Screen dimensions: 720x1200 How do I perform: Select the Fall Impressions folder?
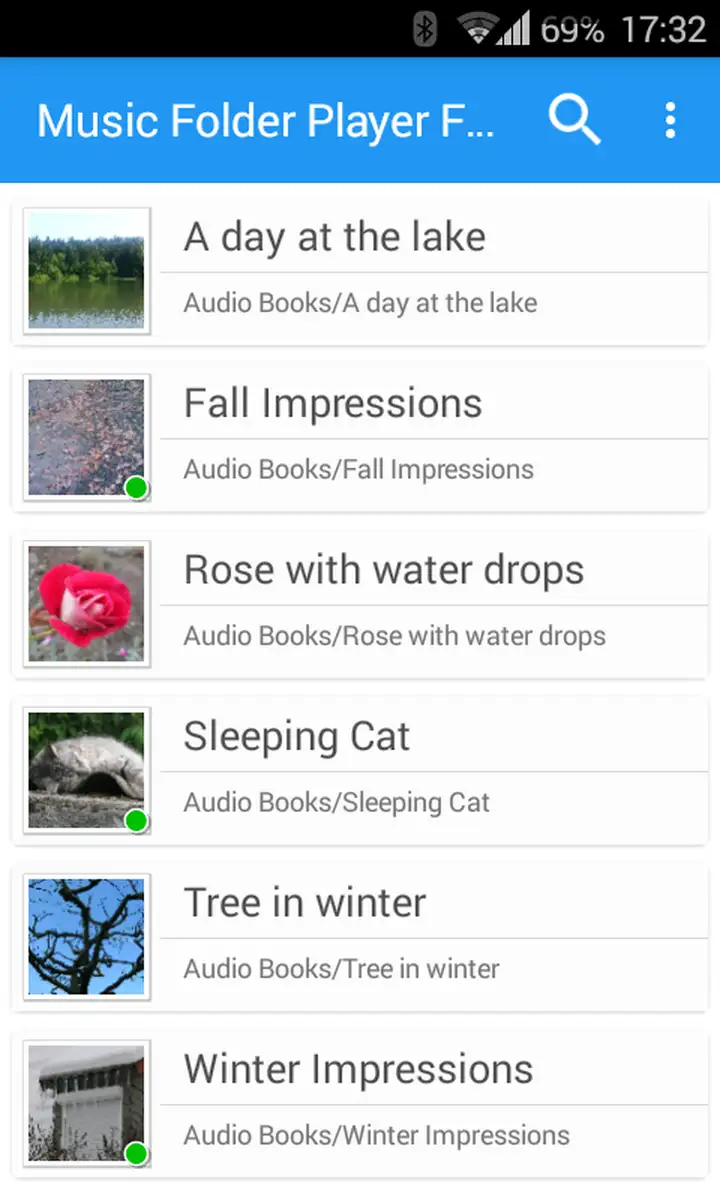click(360, 438)
